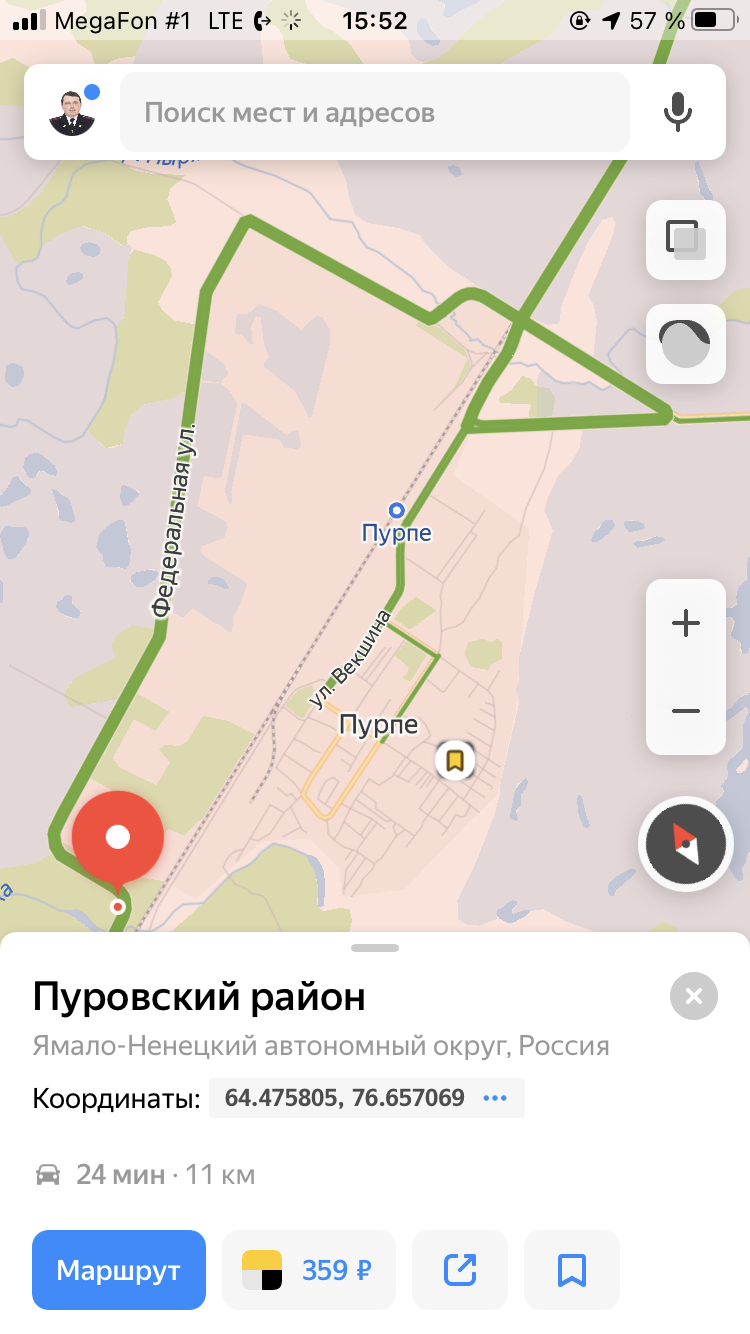Zoom out on the map

click(686, 711)
